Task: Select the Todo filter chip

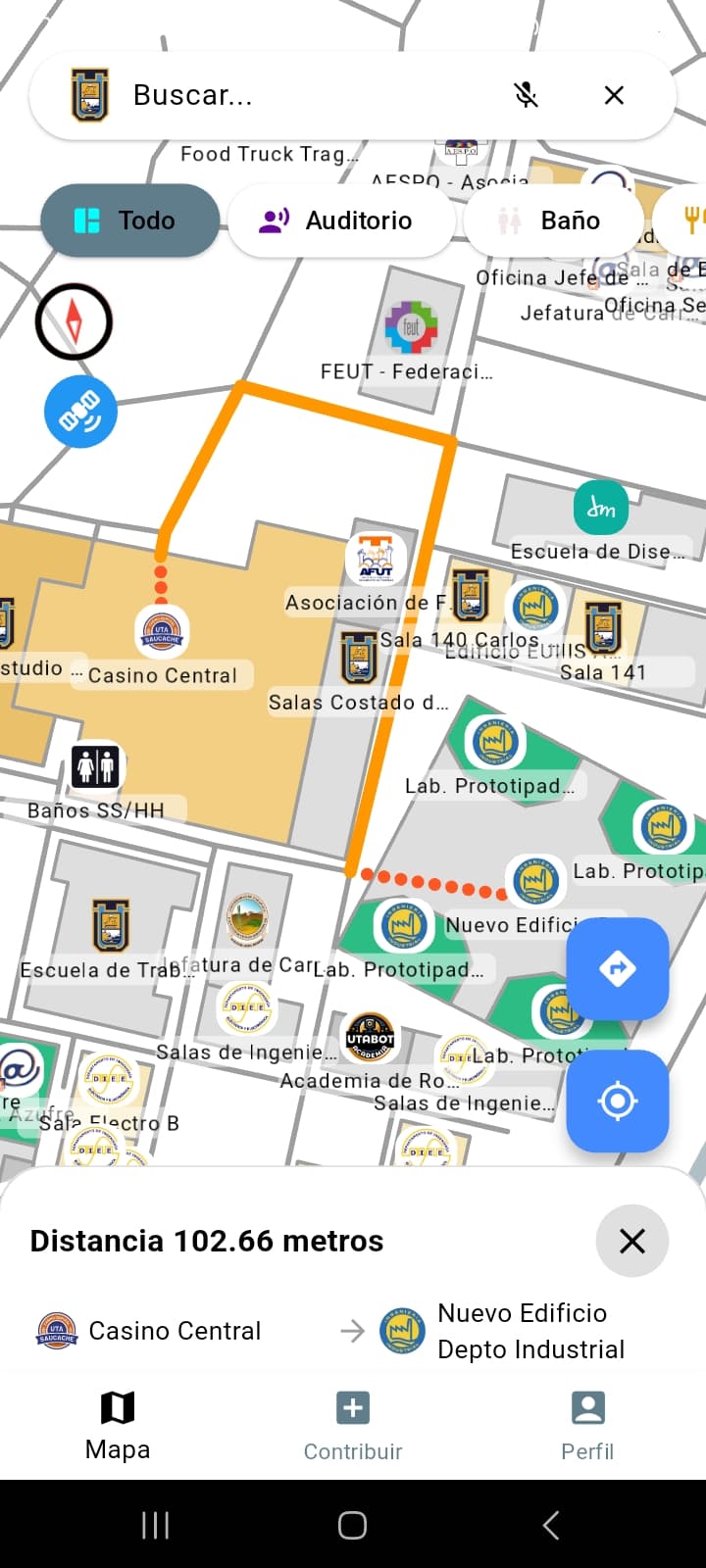Action: [x=129, y=220]
